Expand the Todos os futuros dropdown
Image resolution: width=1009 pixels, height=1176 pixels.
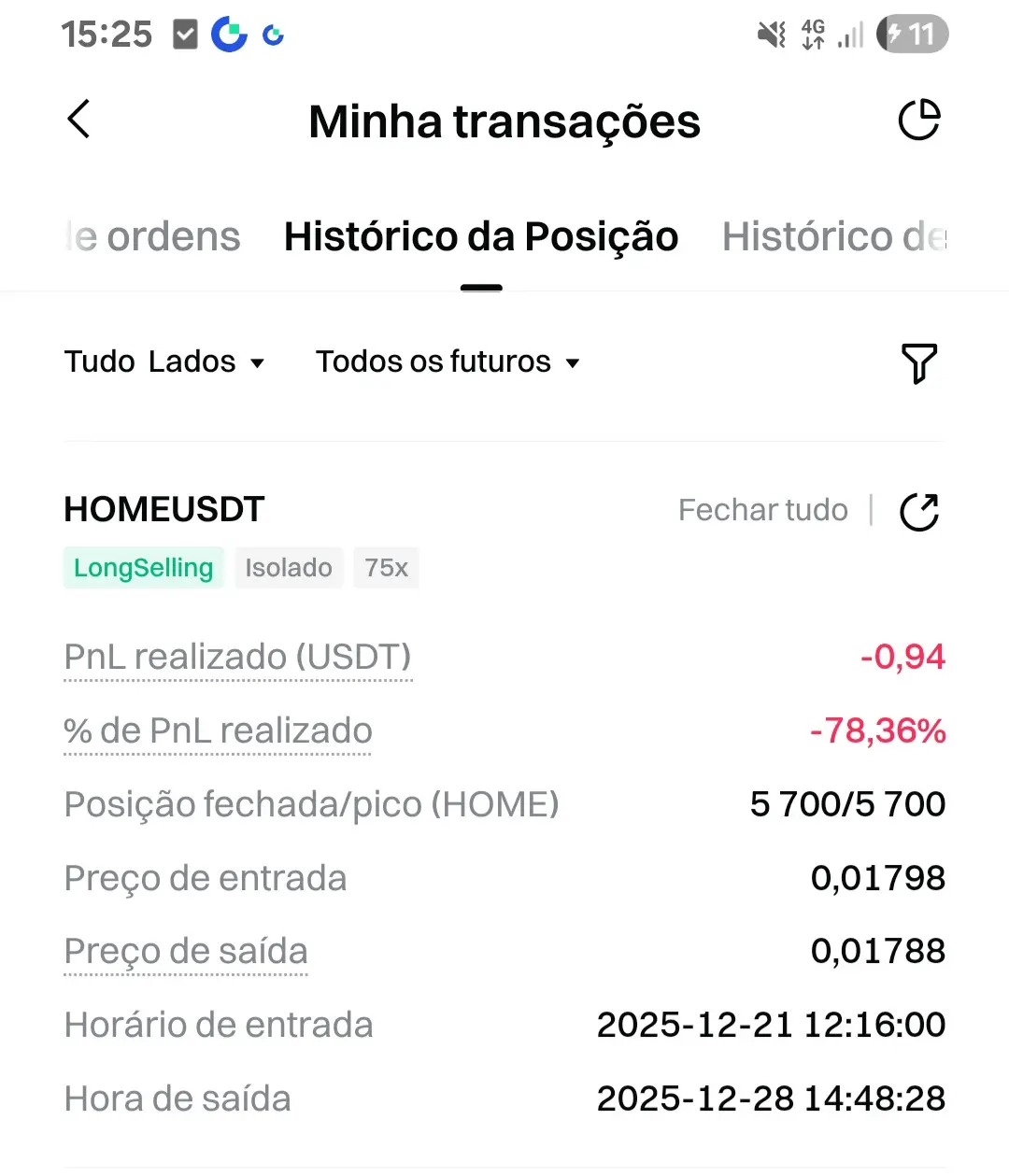tap(448, 361)
